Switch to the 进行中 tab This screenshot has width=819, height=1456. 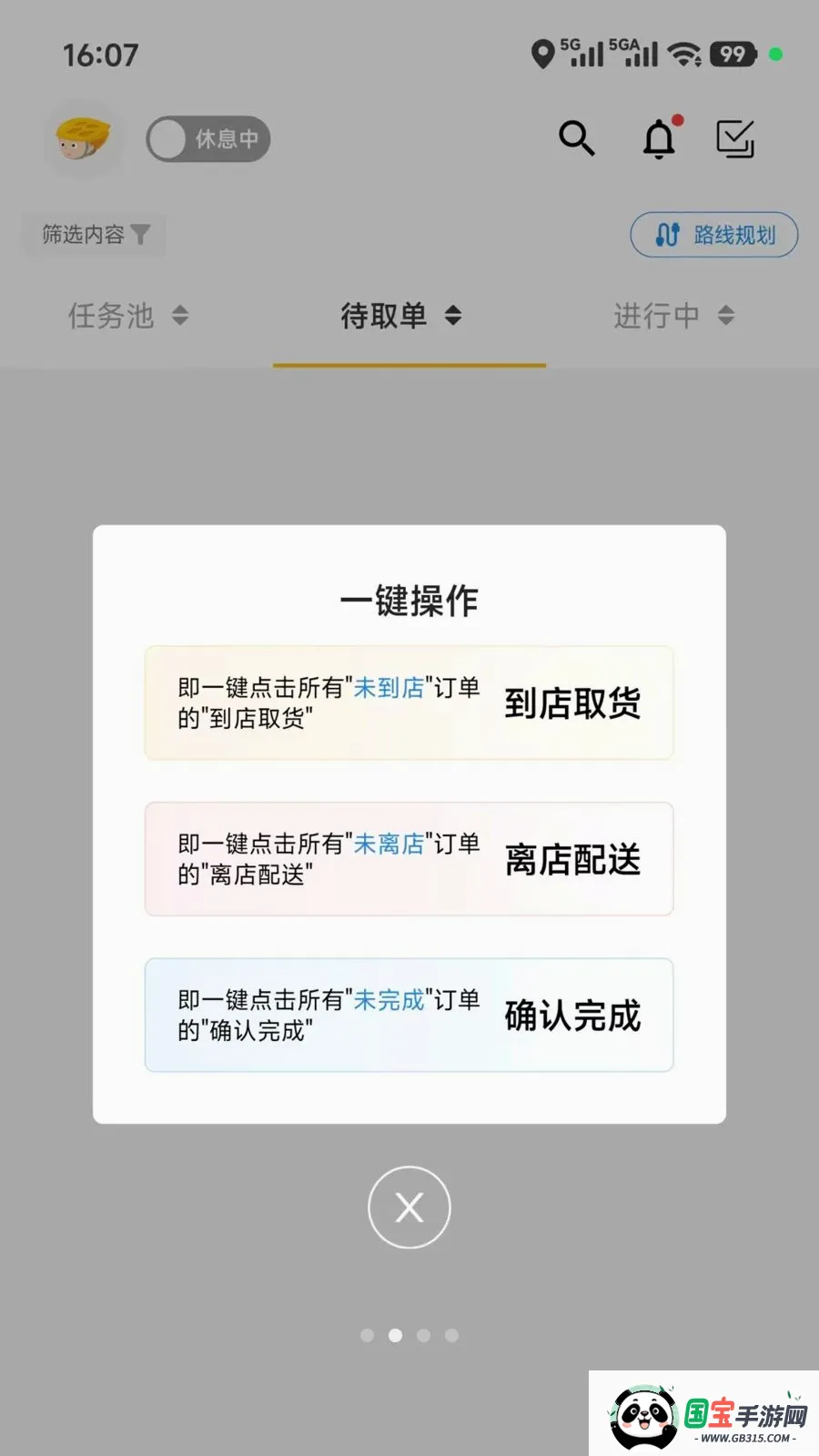point(673,316)
